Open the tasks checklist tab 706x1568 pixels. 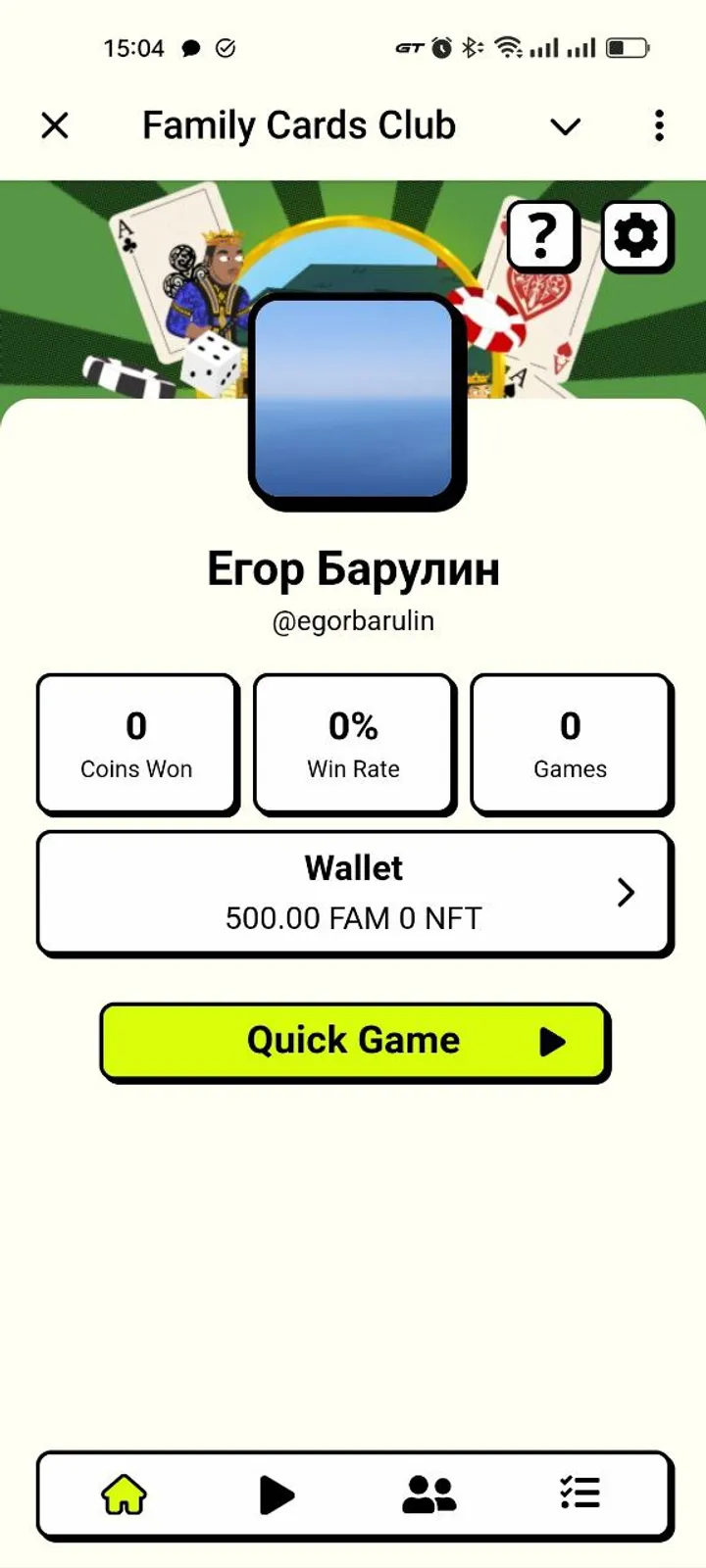(580, 1494)
